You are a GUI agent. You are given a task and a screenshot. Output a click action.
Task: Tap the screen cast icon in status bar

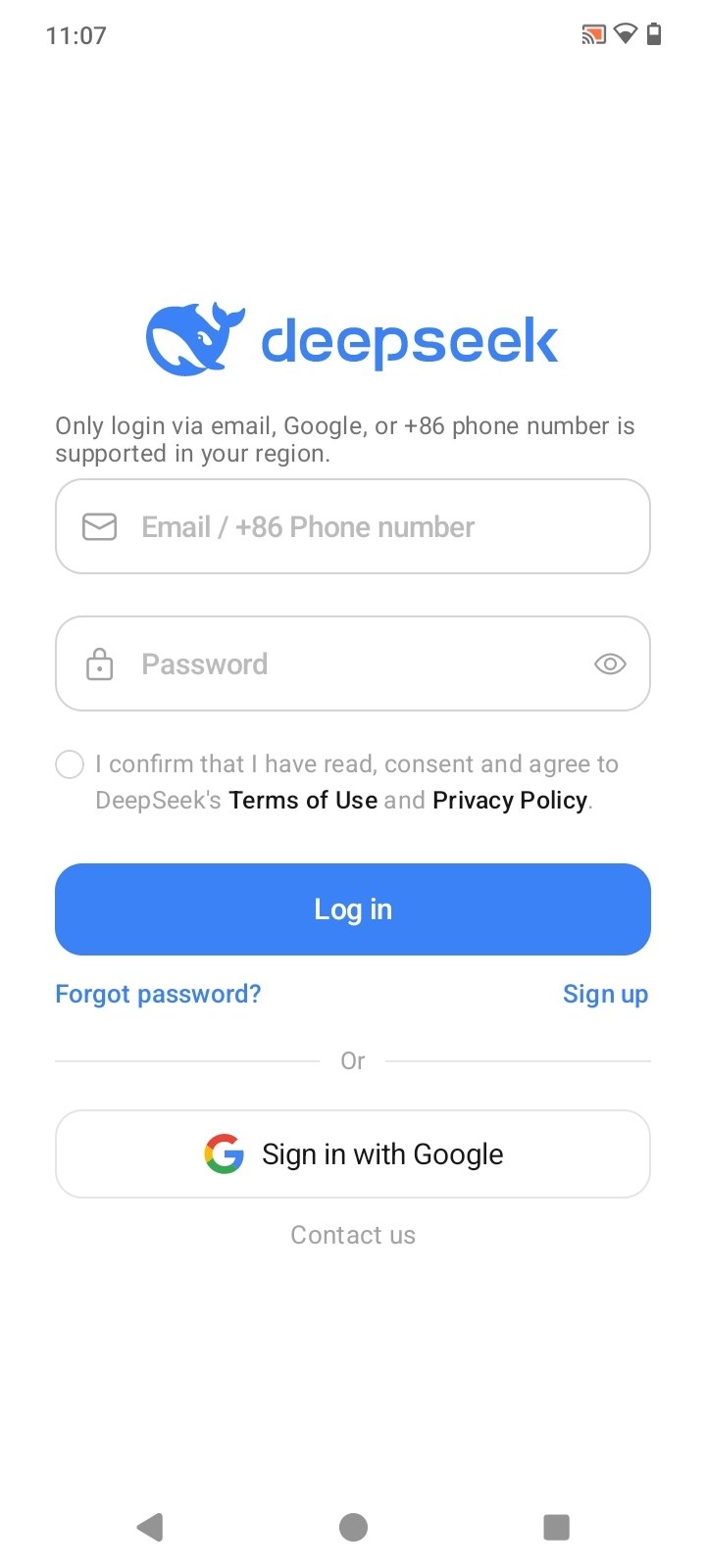592,33
